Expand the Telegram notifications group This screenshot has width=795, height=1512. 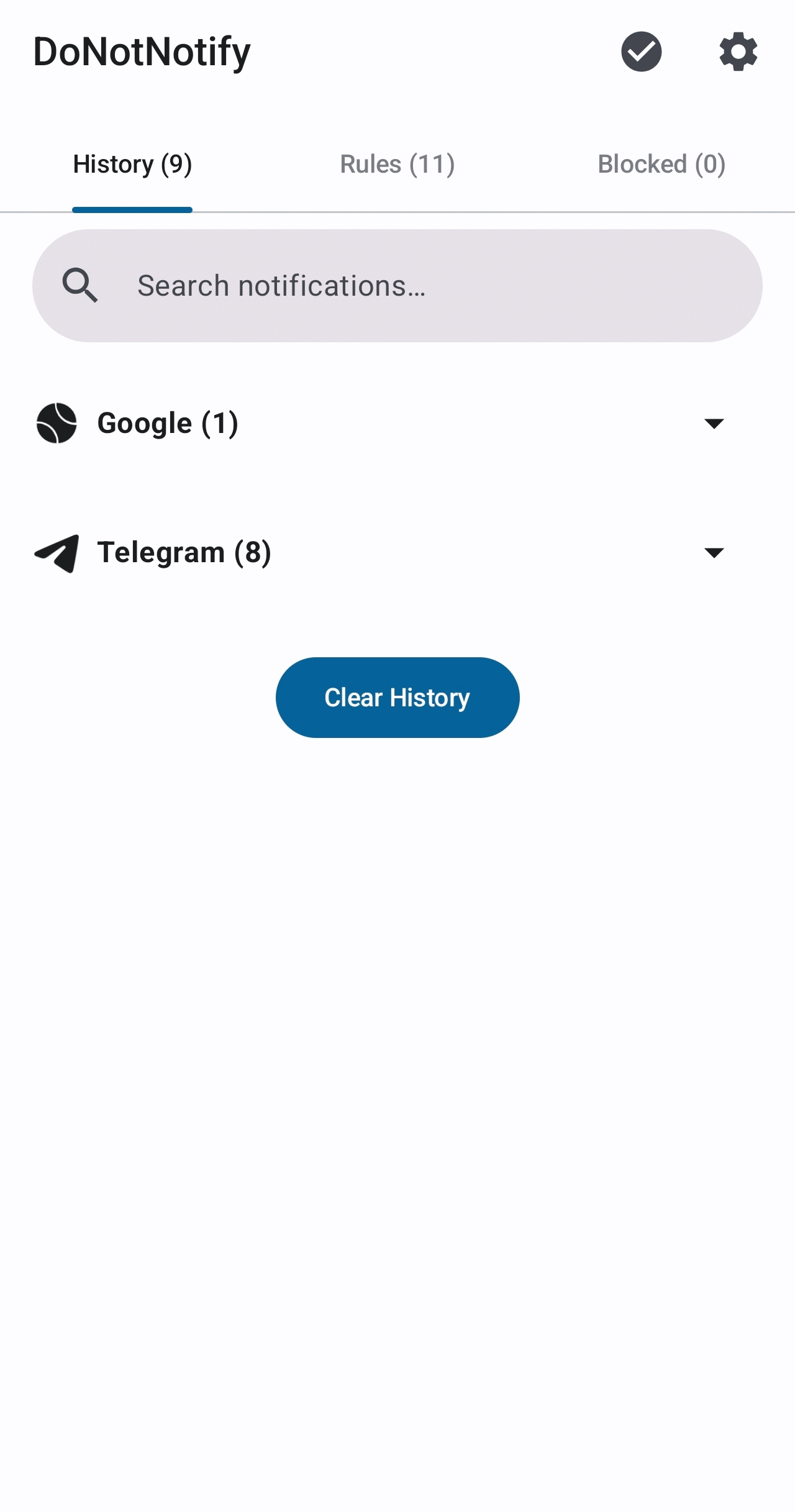click(714, 553)
